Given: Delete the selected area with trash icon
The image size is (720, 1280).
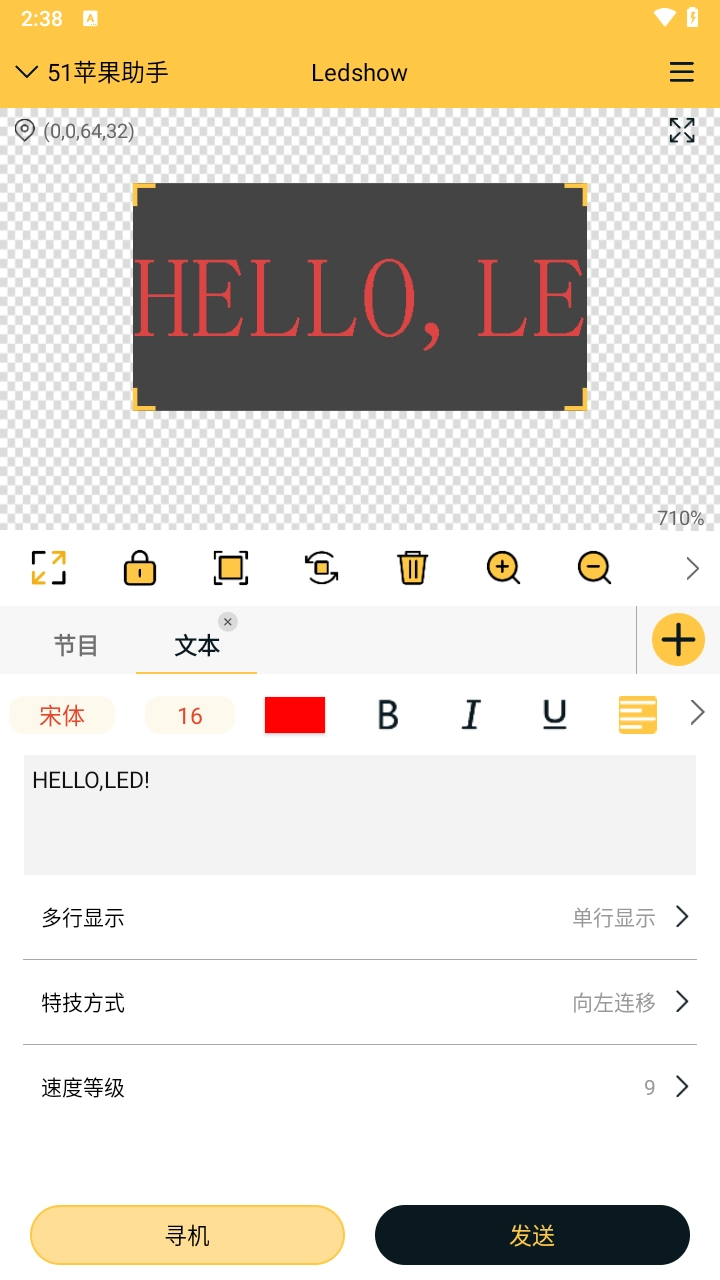Looking at the screenshot, I should click(x=412, y=568).
